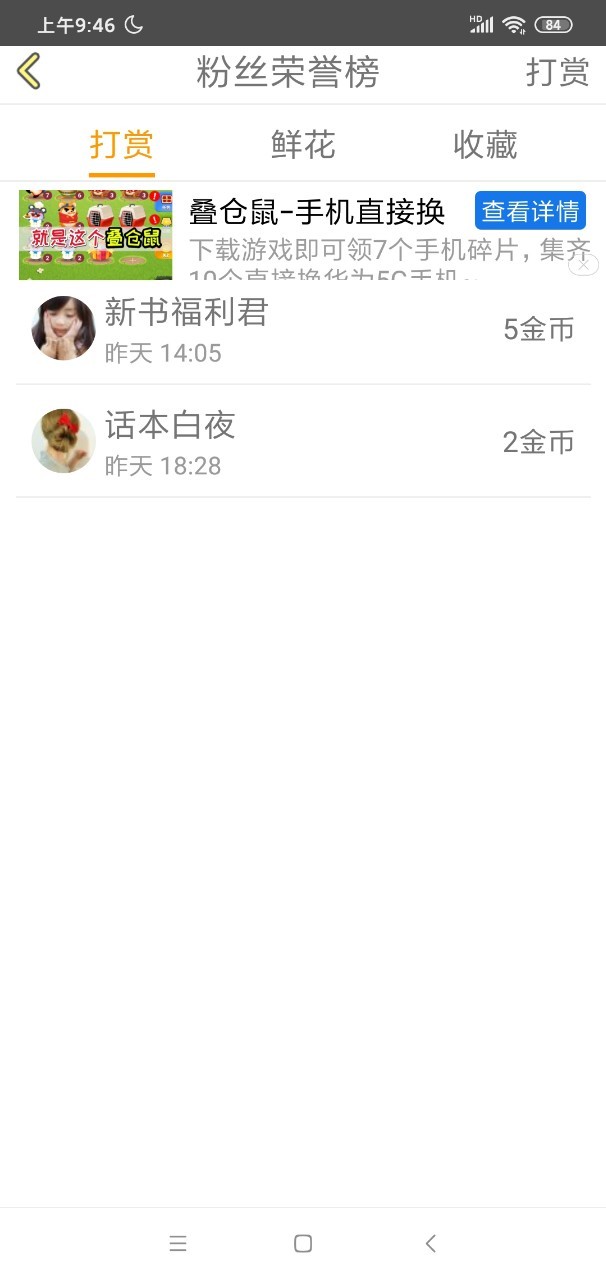Open the 叠仓鼠 ad game image
This screenshot has height=1280, width=606.
coord(96,235)
